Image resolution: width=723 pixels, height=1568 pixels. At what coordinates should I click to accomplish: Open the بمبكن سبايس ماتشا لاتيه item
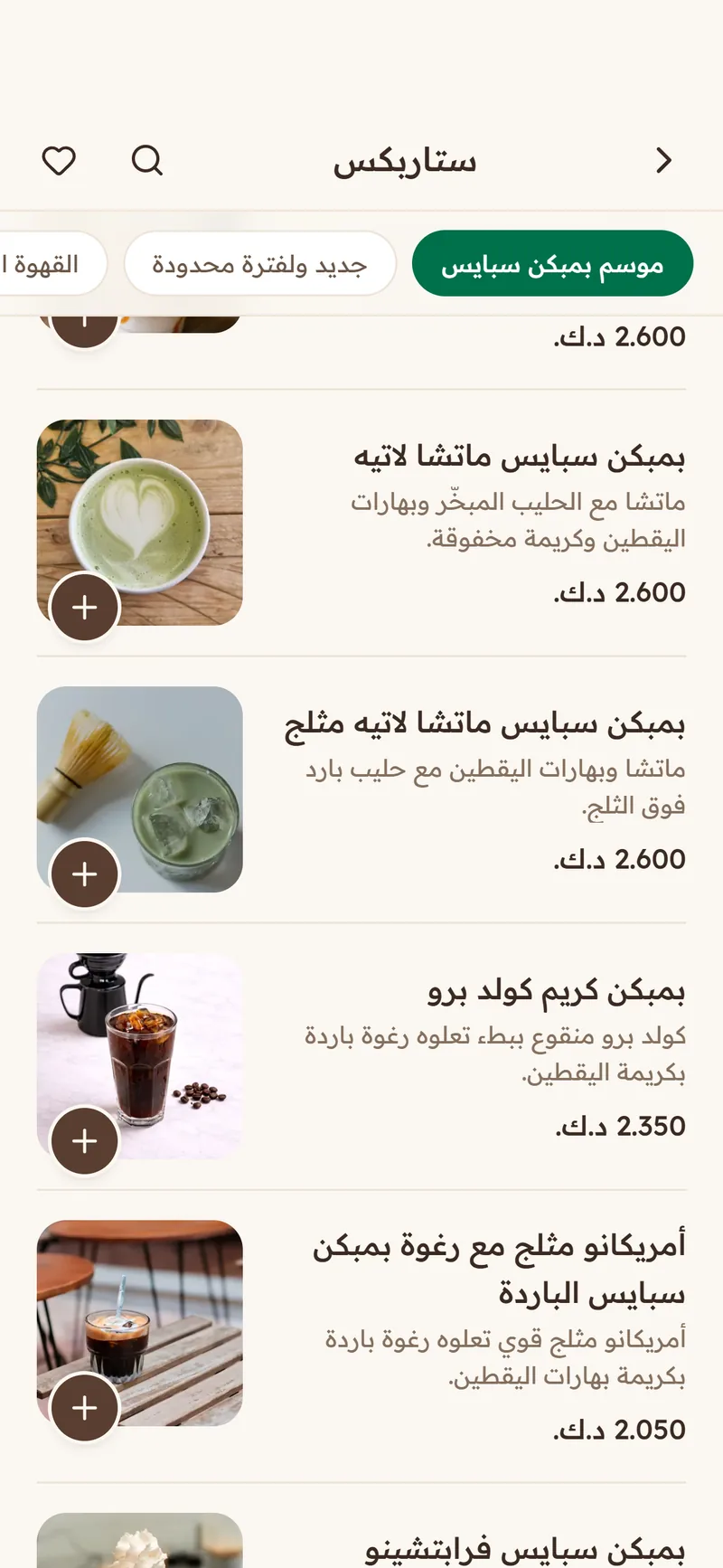[361, 523]
